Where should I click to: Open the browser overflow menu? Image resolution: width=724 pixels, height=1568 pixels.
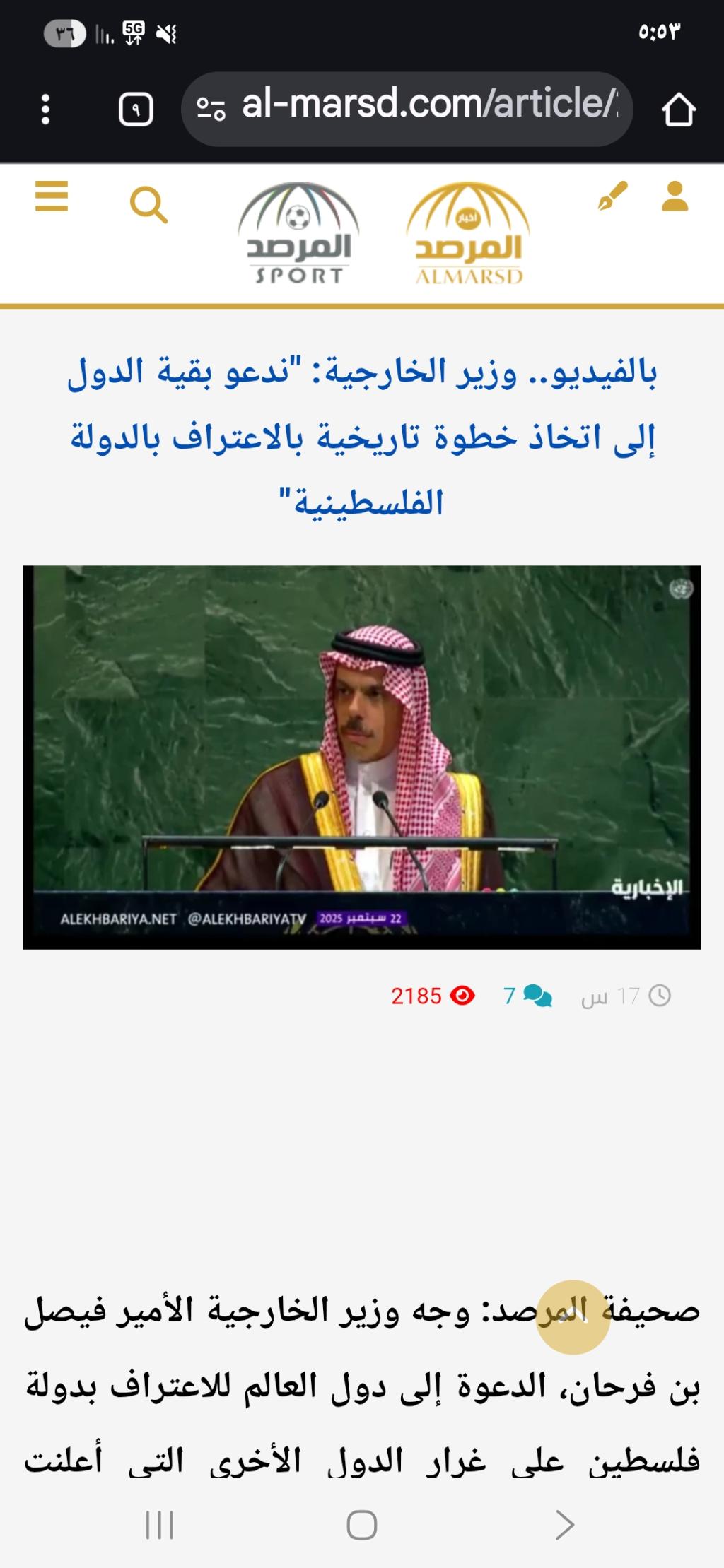tap(45, 110)
